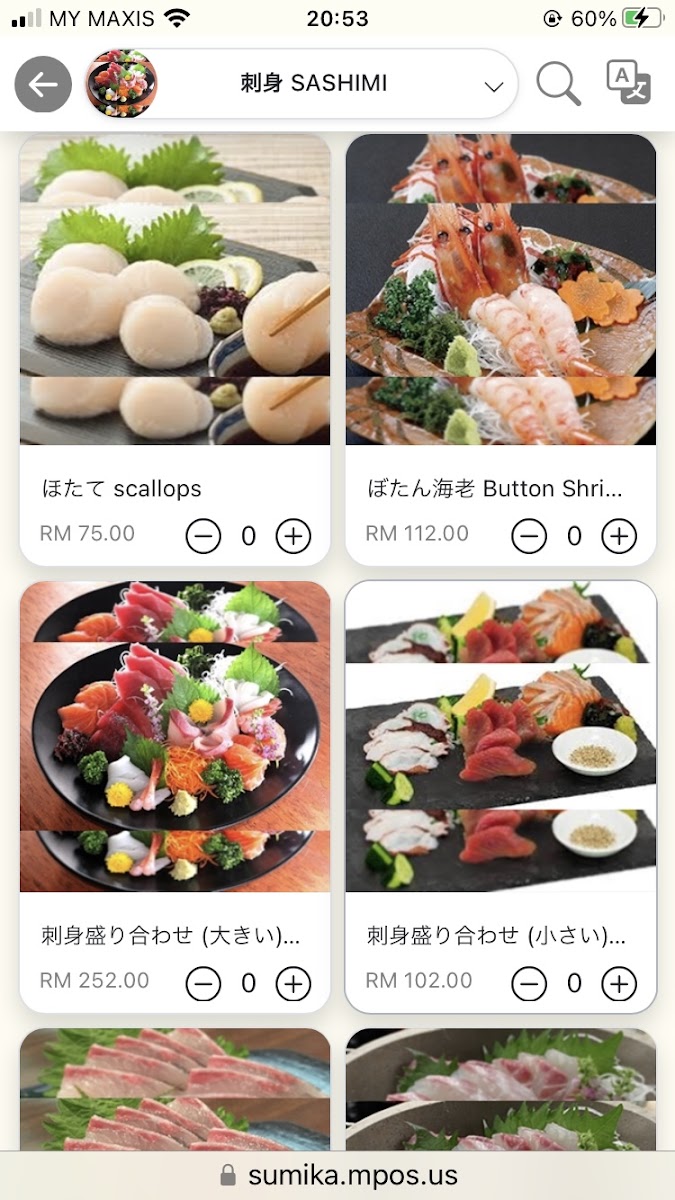Viewport: 675px width, 1200px height.
Task: Add one 刺身盛り合わせ (小さい) platter
Action: pos(619,984)
